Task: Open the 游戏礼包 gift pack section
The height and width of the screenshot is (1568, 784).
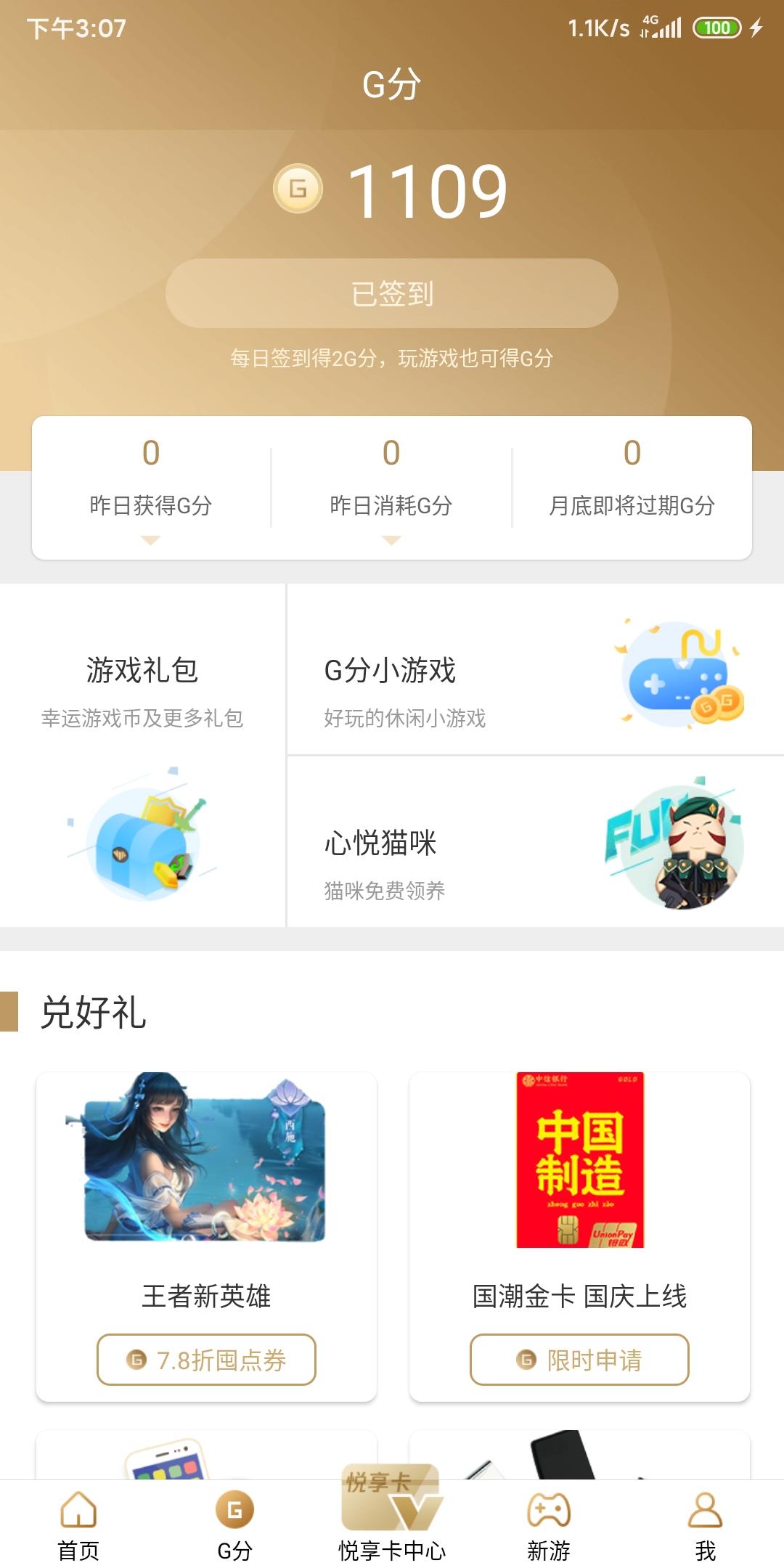Action: (x=142, y=755)
